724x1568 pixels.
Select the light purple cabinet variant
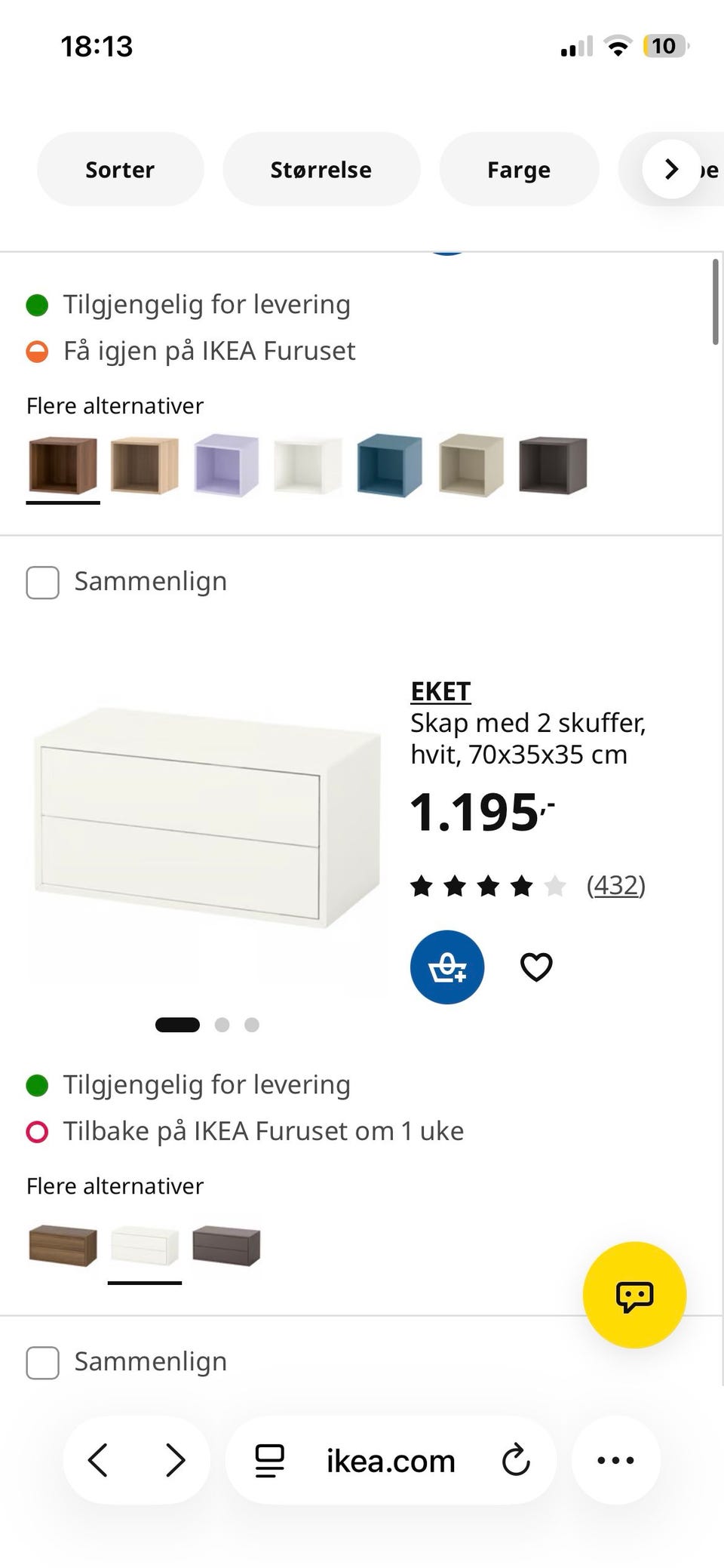(226, 465)
